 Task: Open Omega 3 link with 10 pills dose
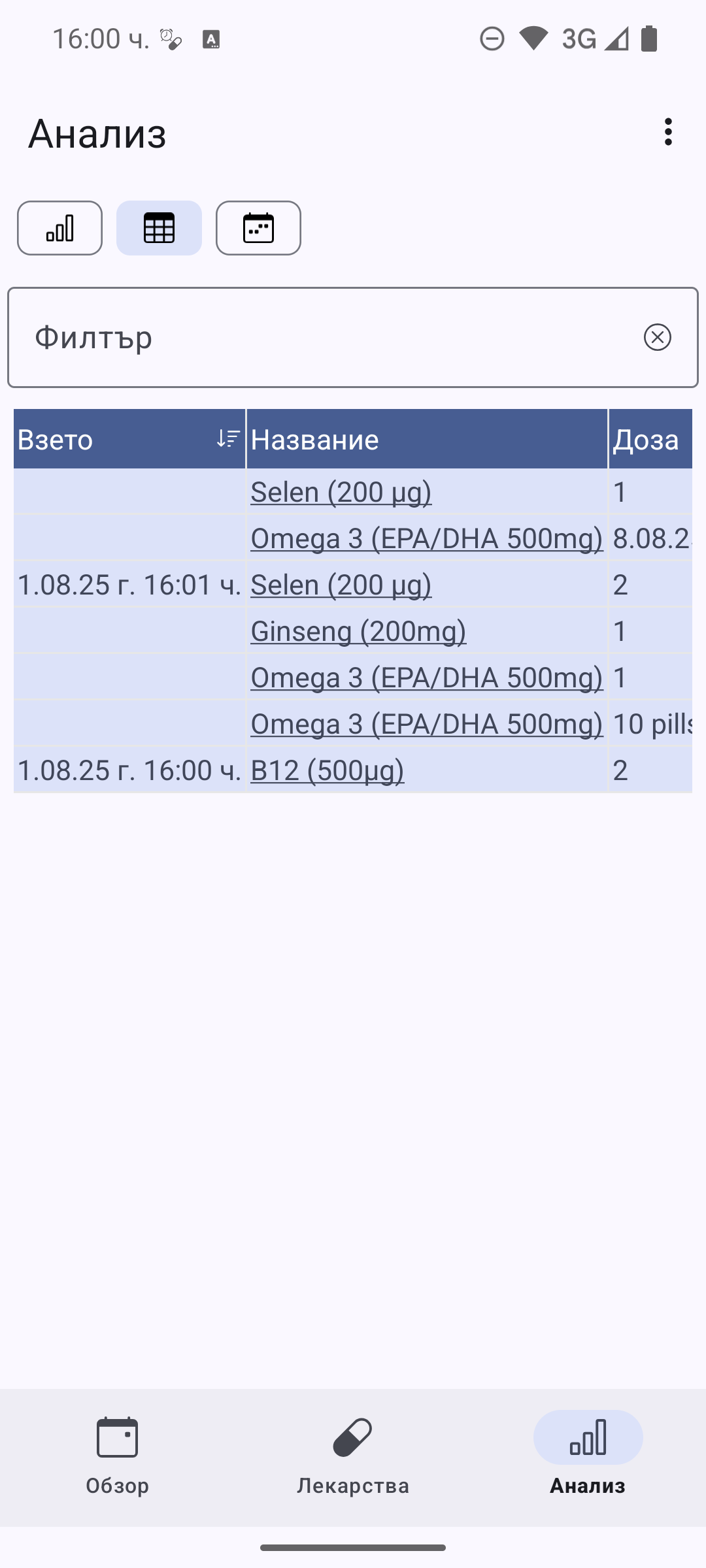(426, 724)
